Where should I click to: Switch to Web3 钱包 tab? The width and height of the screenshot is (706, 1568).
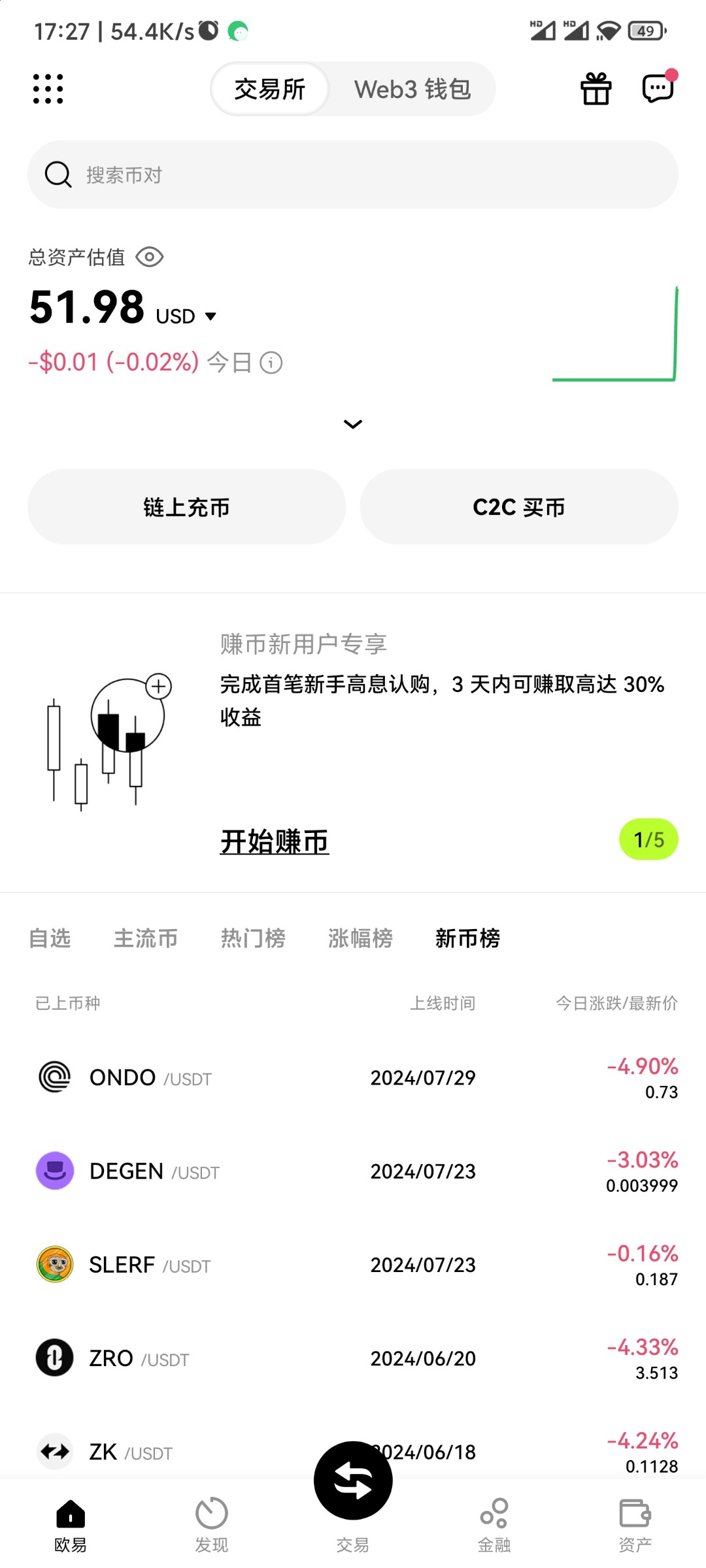pyautogui.click(x=412, y=90)
